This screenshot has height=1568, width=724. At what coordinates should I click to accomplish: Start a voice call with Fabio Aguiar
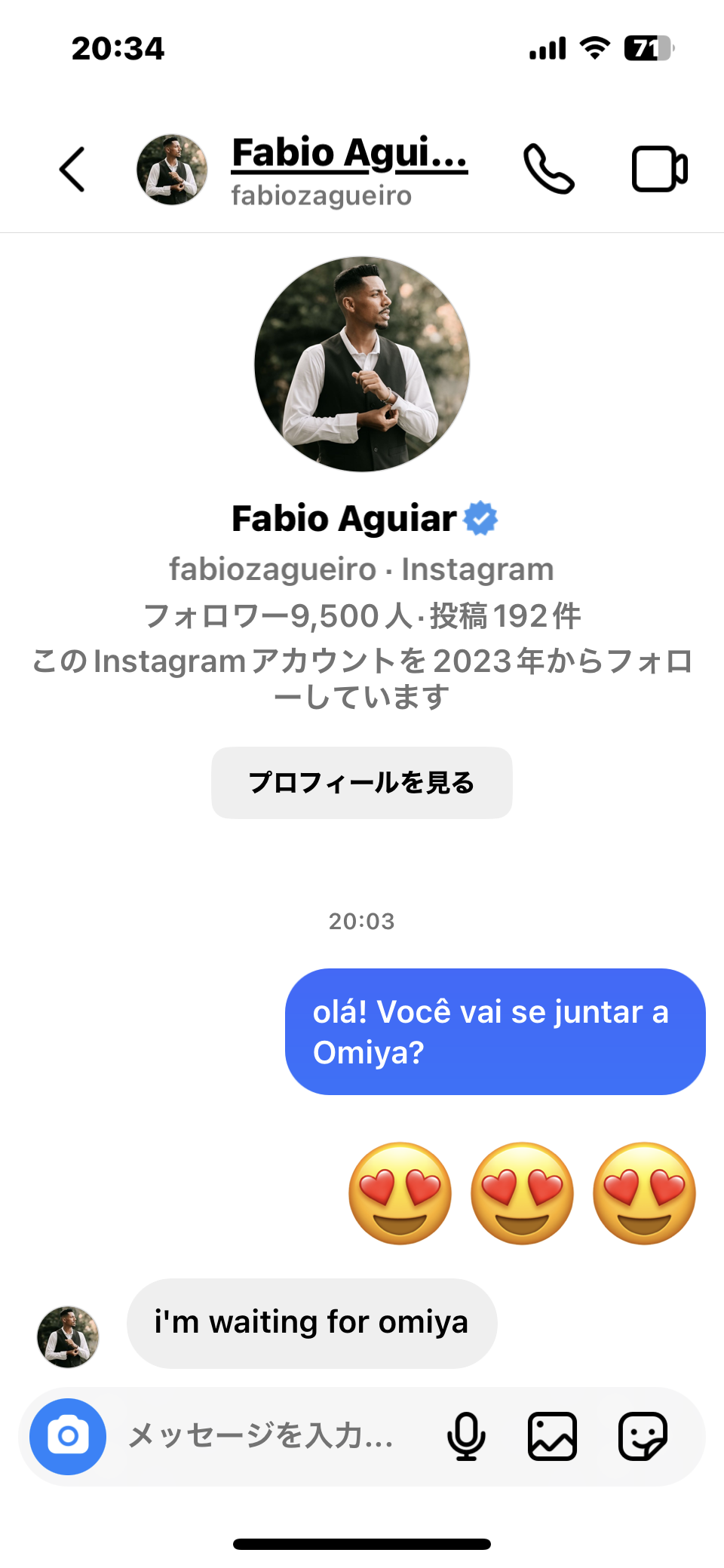click(549, 169)
